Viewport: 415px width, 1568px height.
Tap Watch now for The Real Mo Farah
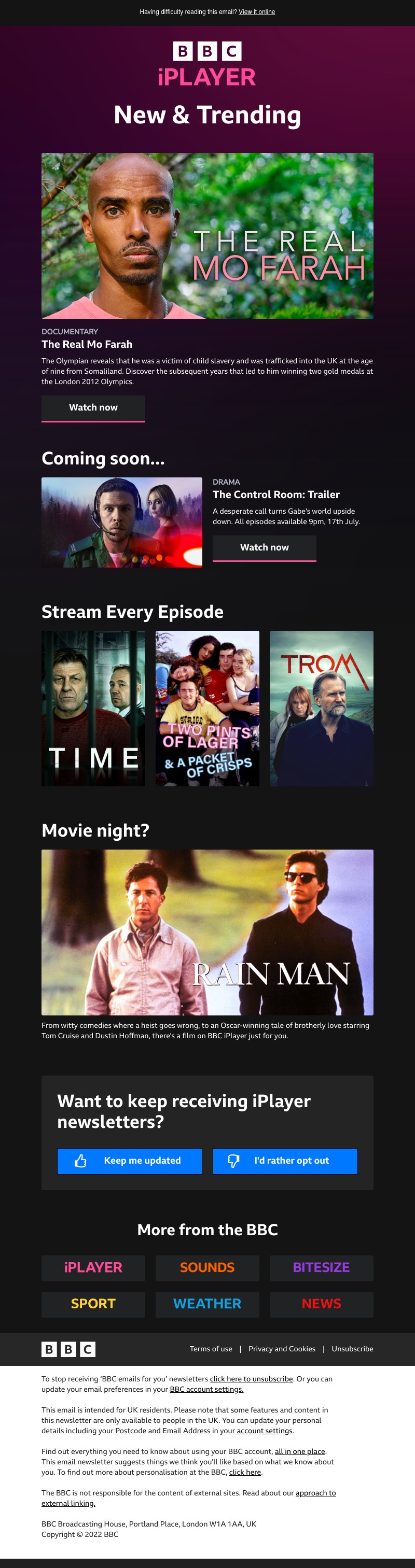click(93, 408)
